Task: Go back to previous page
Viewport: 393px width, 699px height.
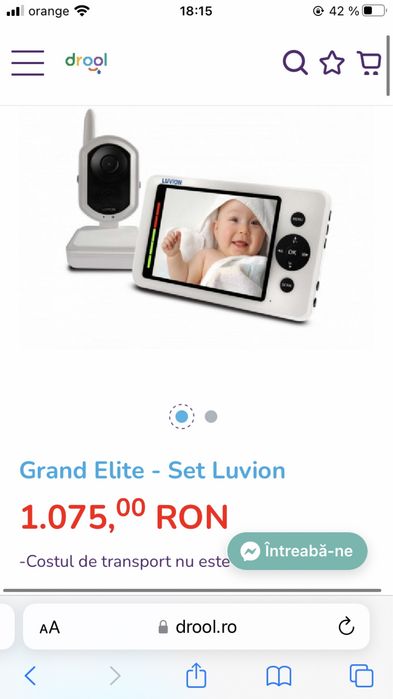Action: (x=30, y=676)
